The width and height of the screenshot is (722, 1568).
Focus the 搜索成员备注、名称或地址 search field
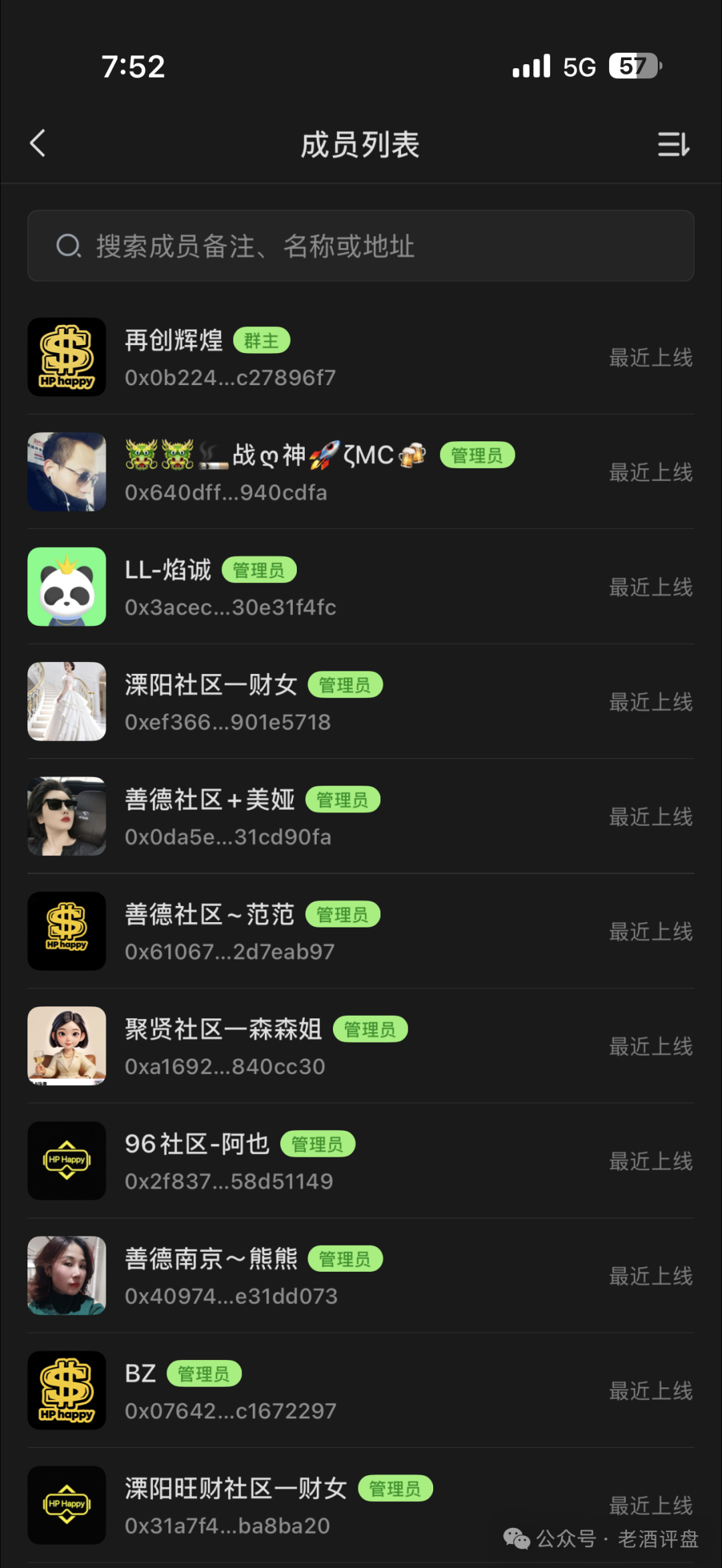click(361, 246)
